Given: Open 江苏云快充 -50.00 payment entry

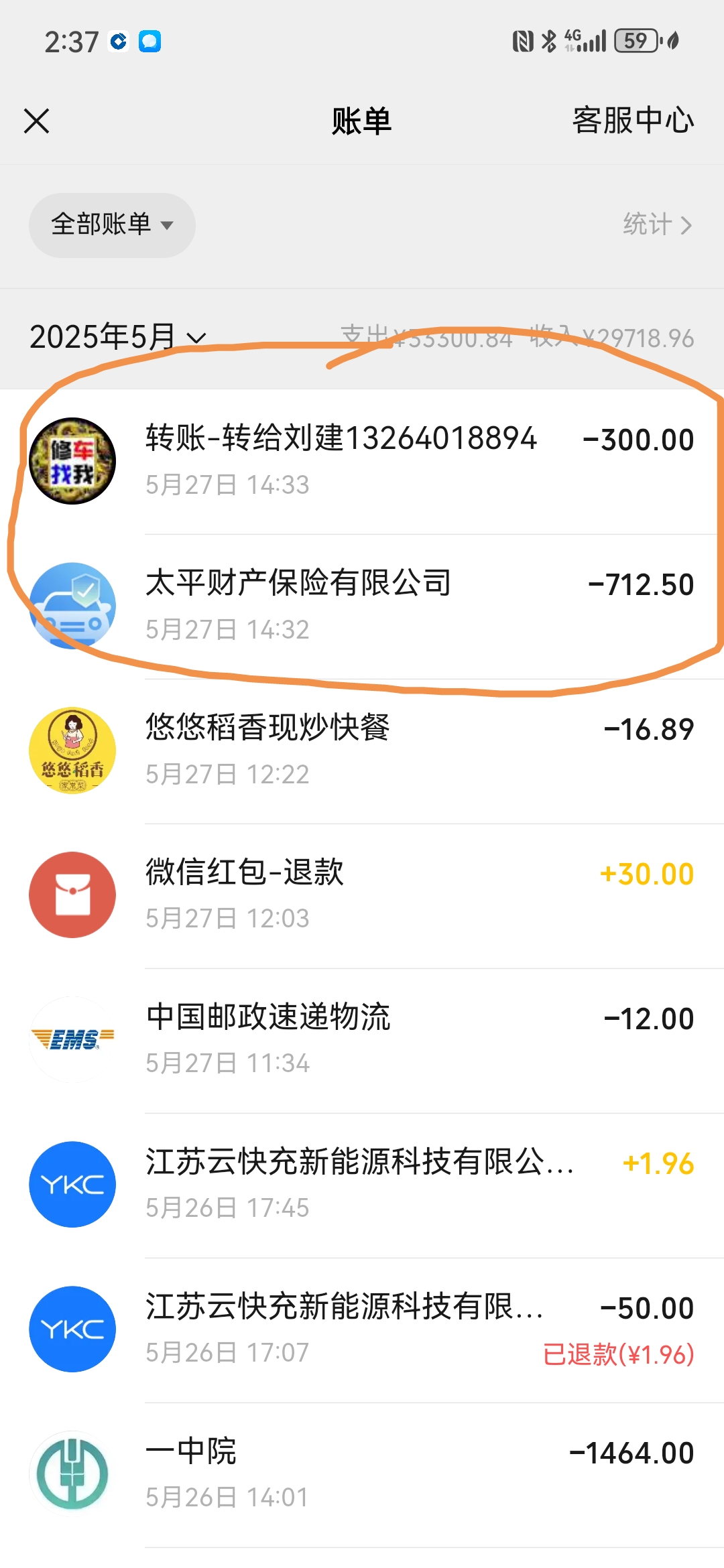Looking at the screenshot, I should point(362,1330).
